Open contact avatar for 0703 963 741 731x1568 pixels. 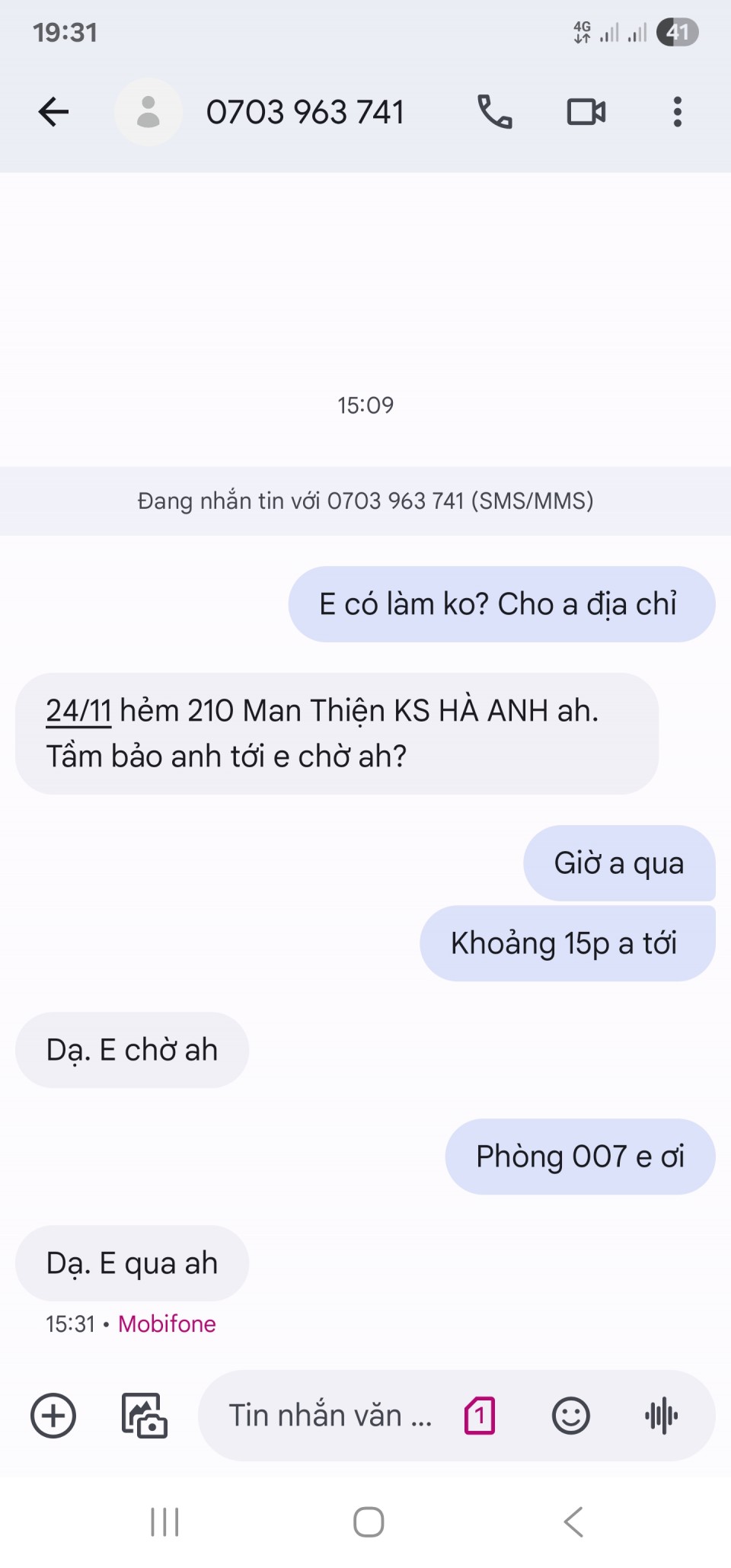pos(148,112)
